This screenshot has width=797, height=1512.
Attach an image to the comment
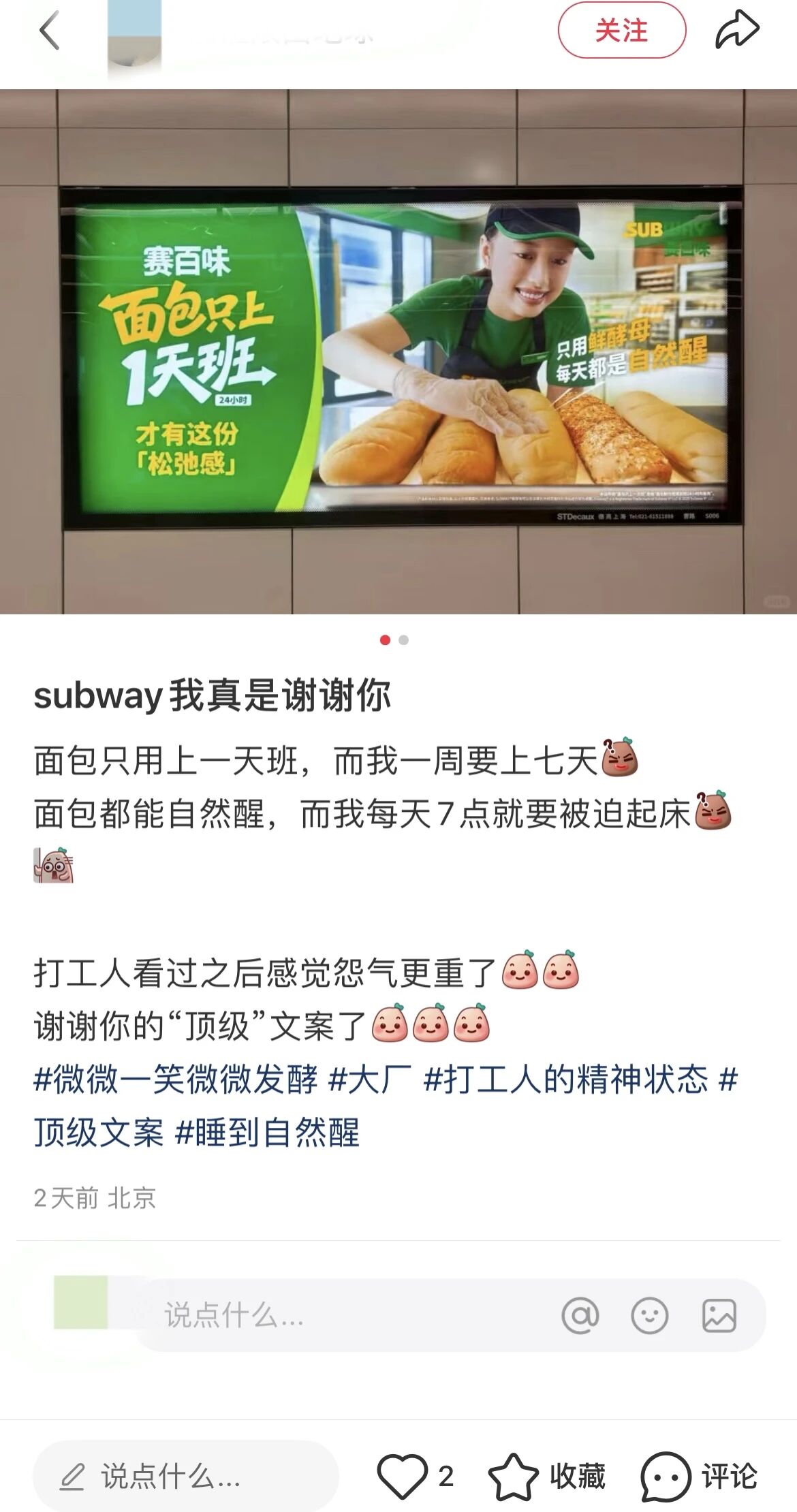coord(719,1315)
